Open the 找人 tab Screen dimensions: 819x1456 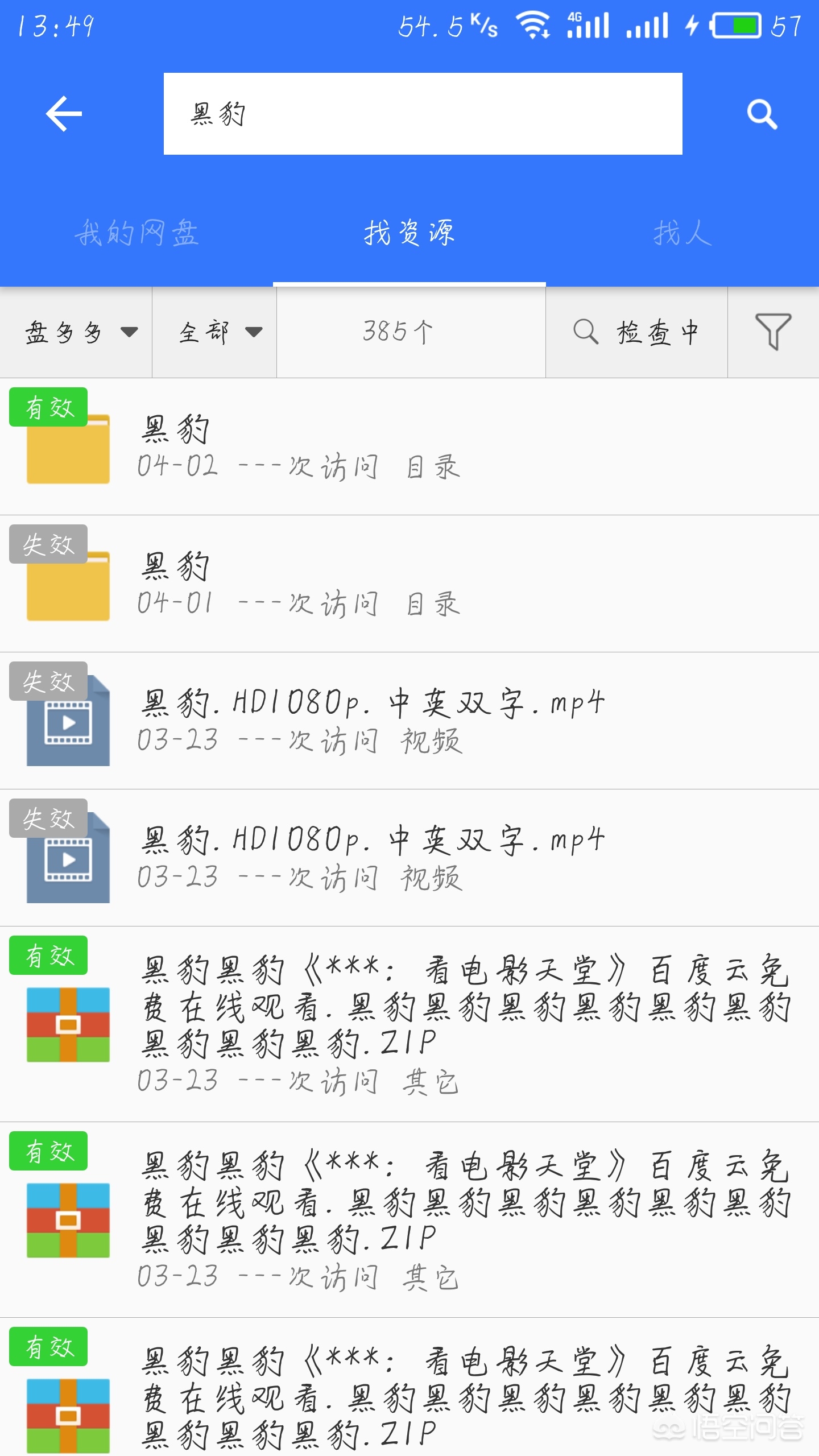(682, 232)
